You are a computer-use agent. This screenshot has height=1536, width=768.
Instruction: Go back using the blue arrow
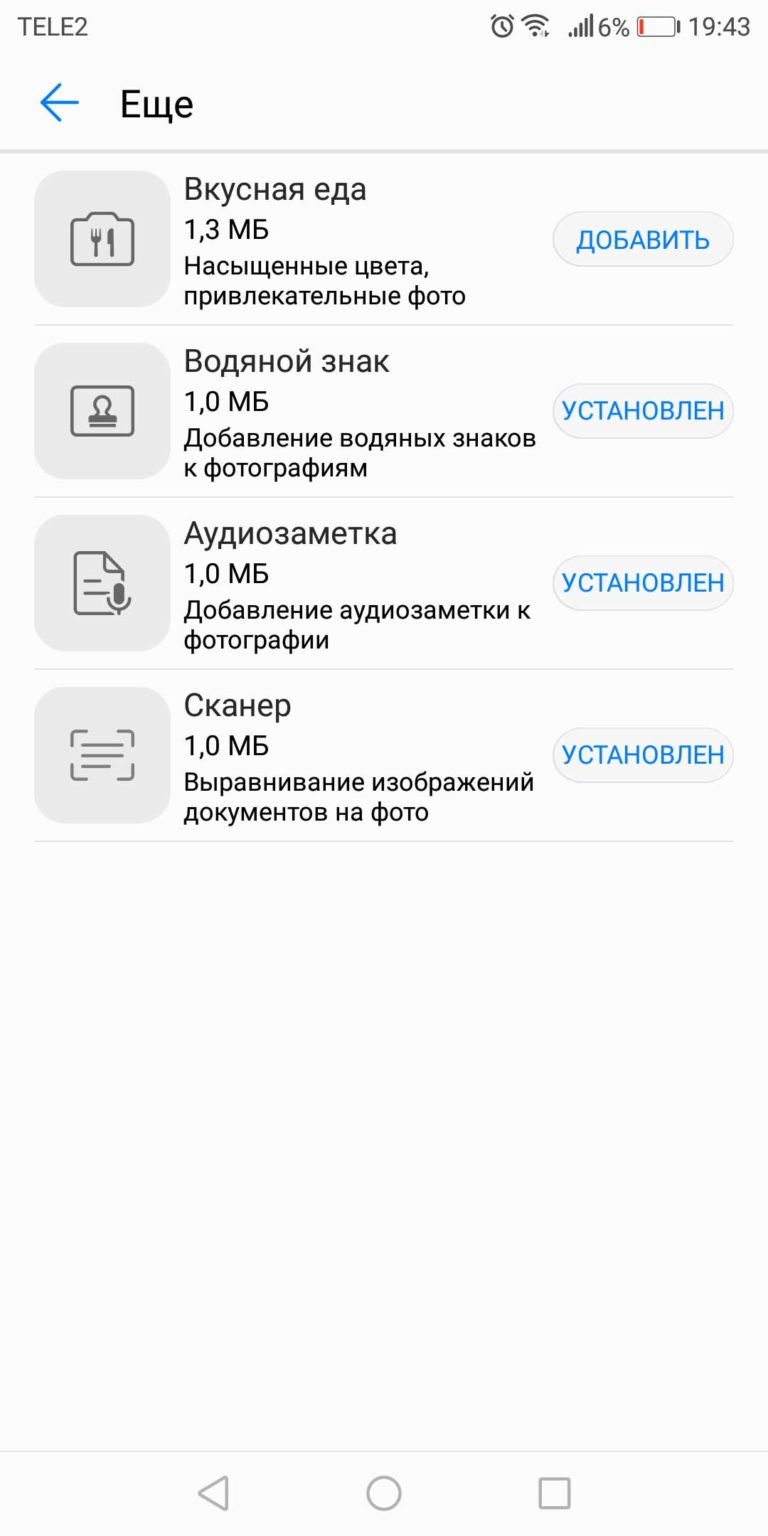[x=59, y=103]
